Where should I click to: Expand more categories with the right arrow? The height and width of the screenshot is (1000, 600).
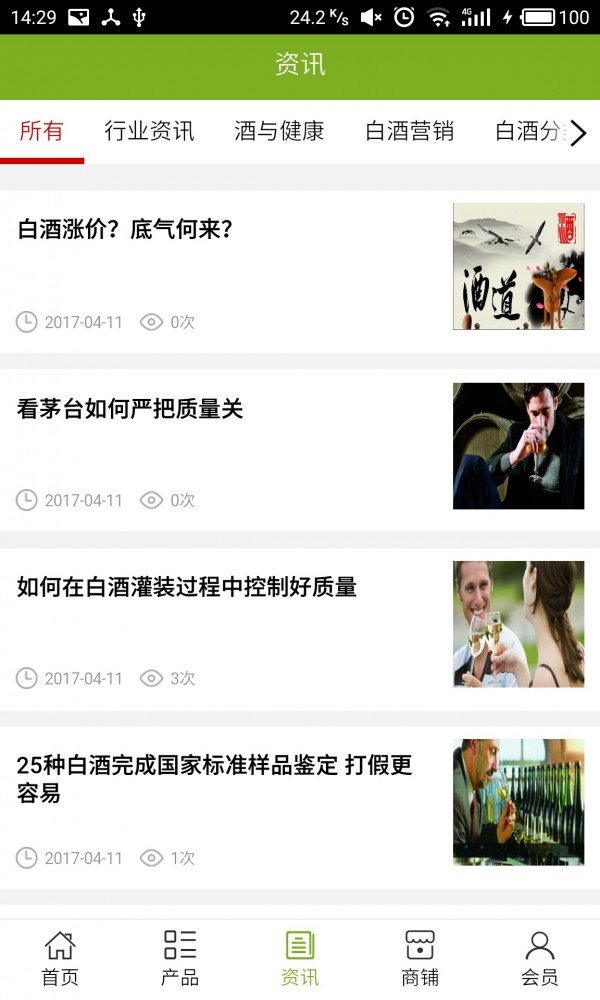pyautogui.click(x=578, y=132)
